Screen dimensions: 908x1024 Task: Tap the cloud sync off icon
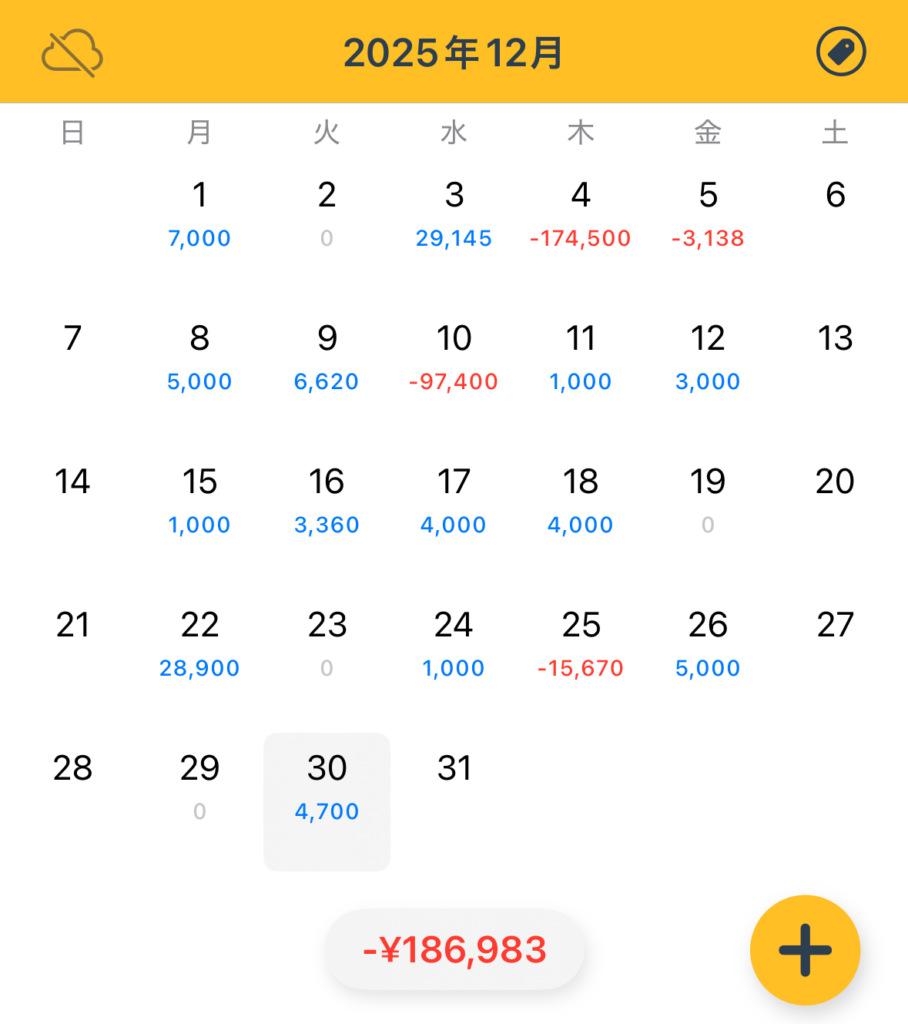point(72,52)
